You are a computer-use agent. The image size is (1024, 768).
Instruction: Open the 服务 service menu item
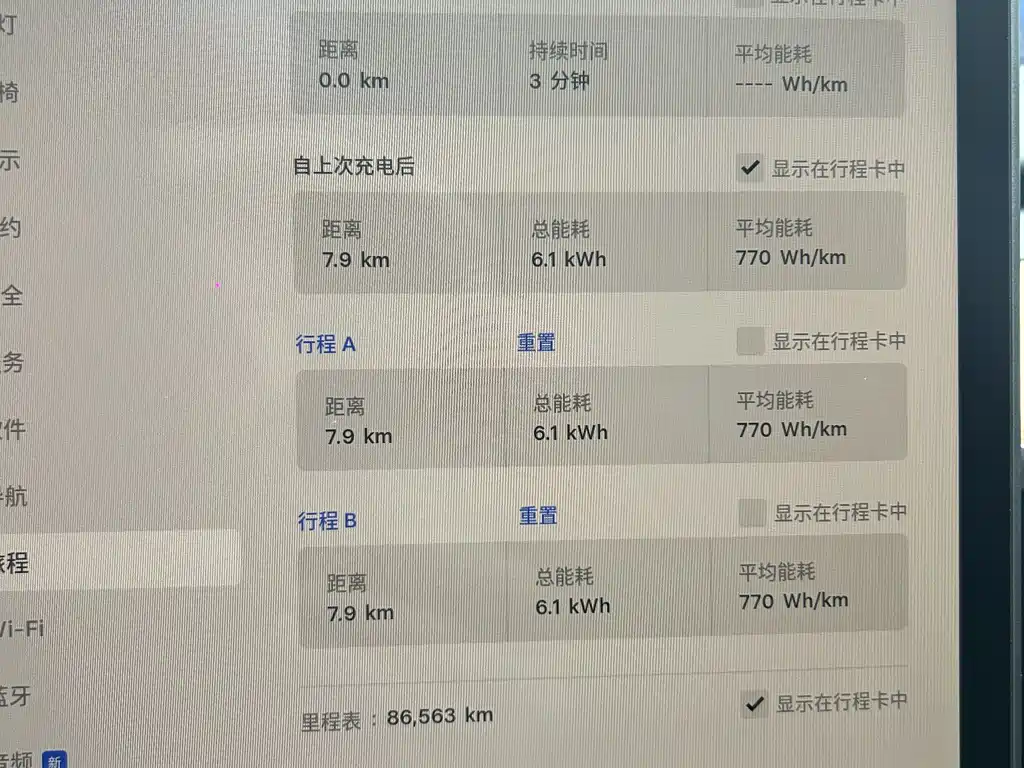click(12, 362)
